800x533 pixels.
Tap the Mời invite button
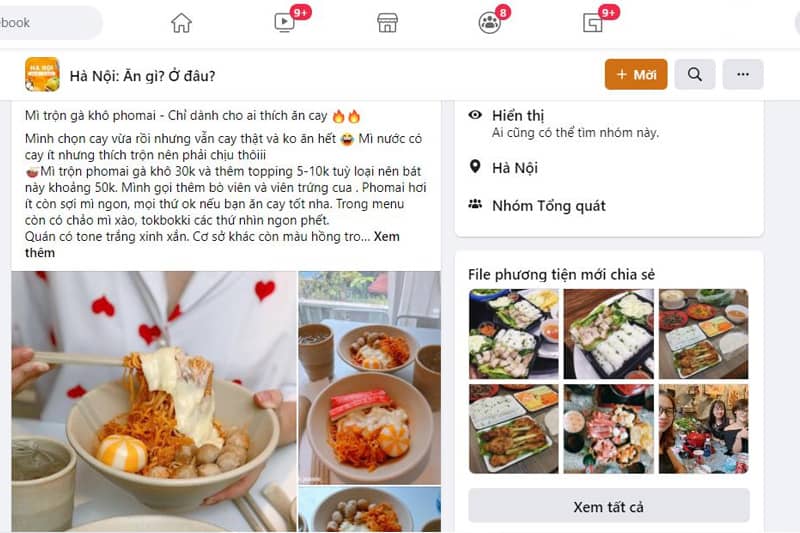(635, 75)
